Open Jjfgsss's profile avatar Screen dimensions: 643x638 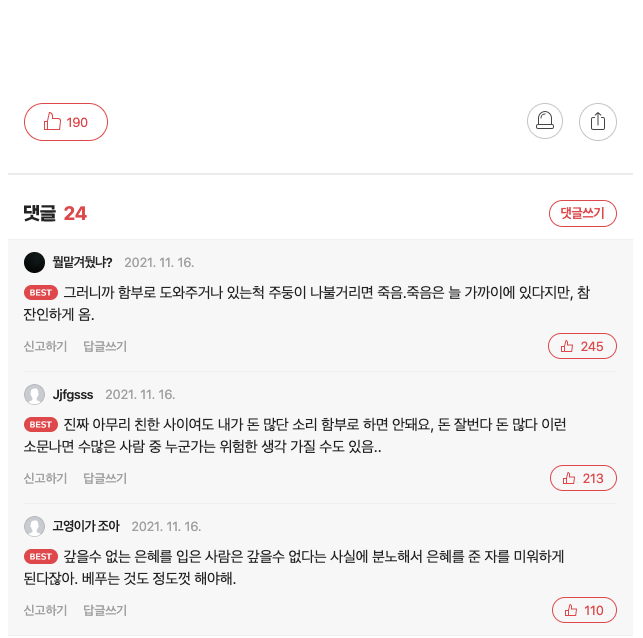(x=34, y=394)
